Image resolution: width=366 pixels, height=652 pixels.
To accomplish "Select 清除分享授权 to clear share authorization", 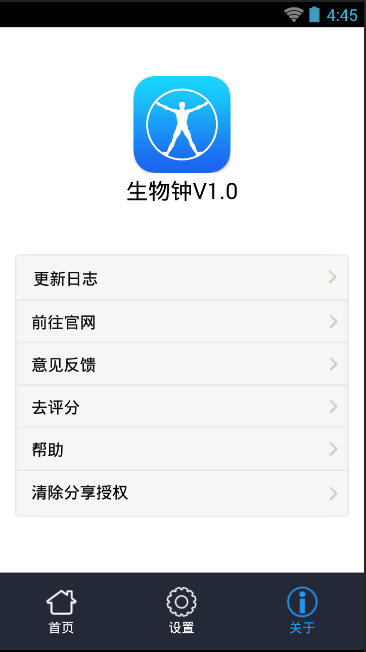I will [x=182, y=493].
